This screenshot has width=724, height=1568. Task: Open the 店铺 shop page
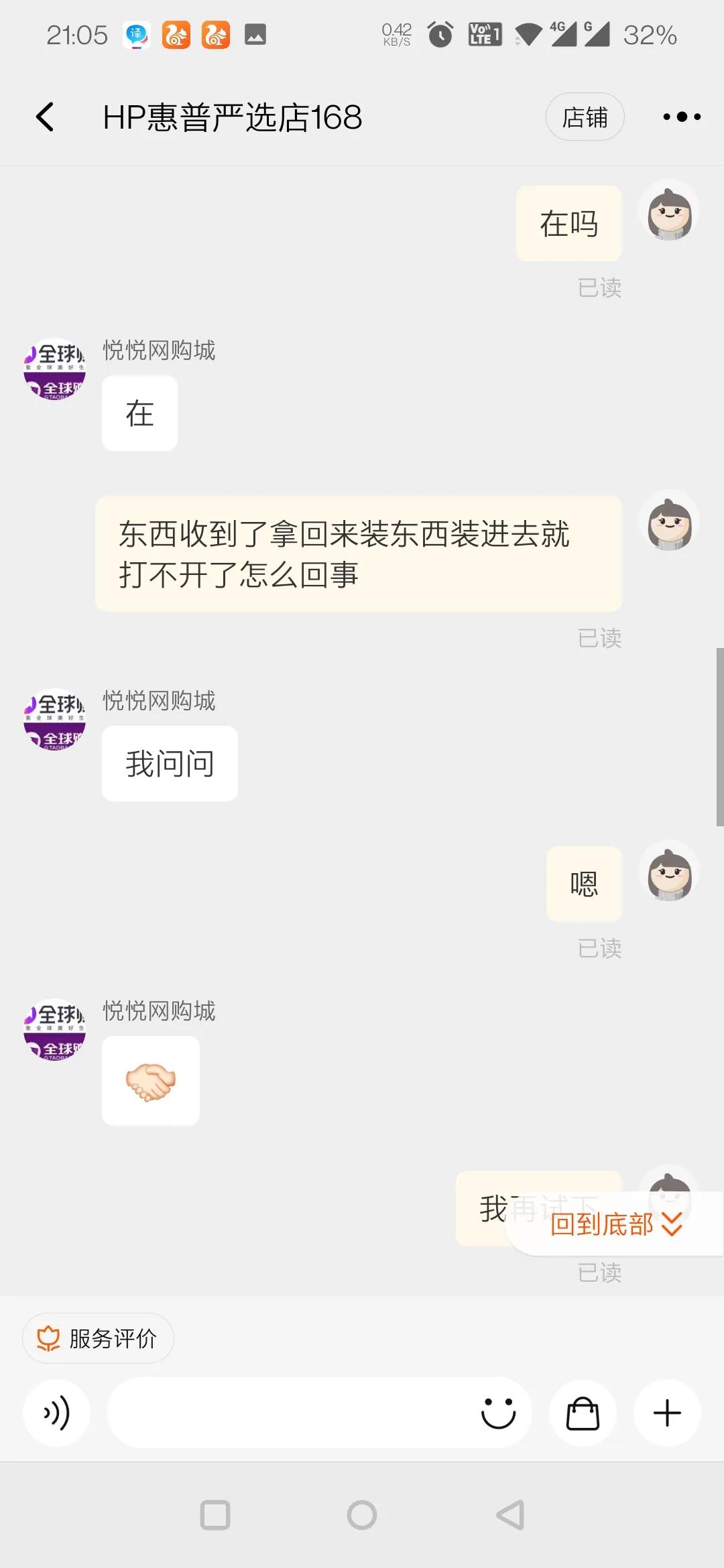[585, 116]
